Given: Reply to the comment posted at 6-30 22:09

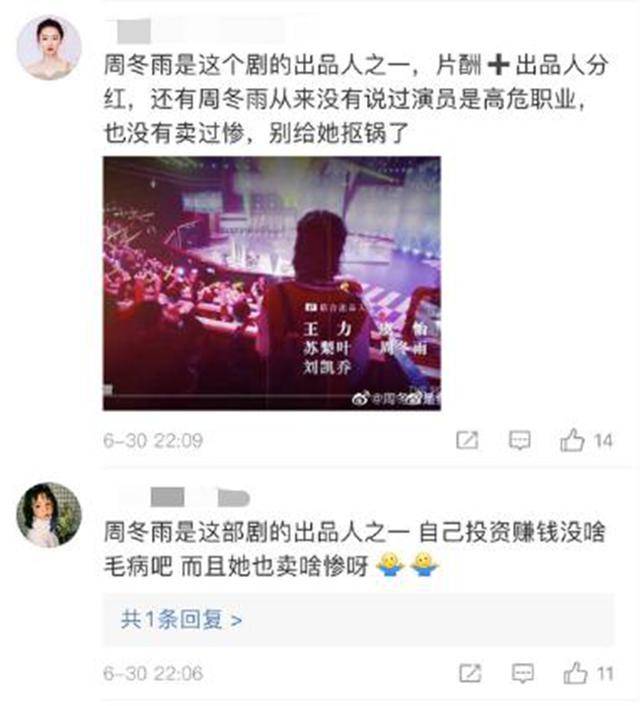Looking at the screenshot, I should 520,440.
